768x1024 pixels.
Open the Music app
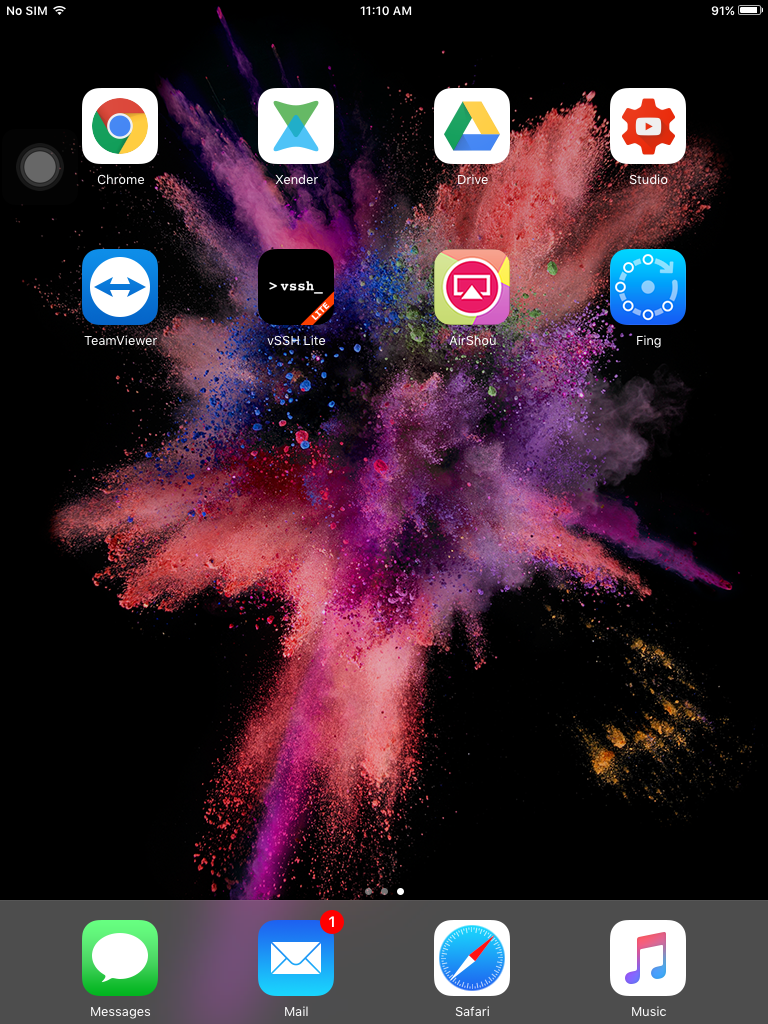click(648, 958)
